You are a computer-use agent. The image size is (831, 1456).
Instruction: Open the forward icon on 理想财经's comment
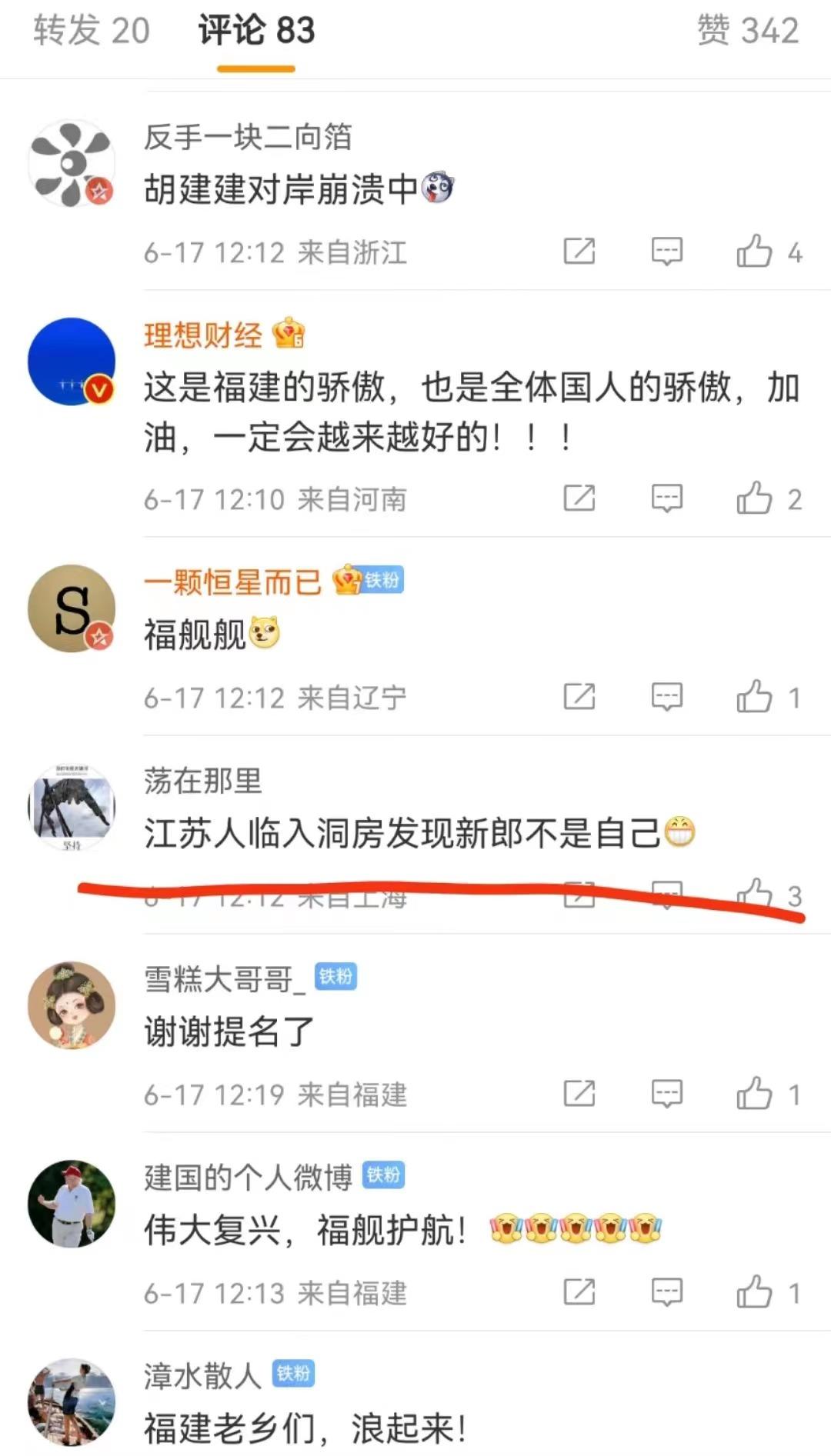coord(579,499)
